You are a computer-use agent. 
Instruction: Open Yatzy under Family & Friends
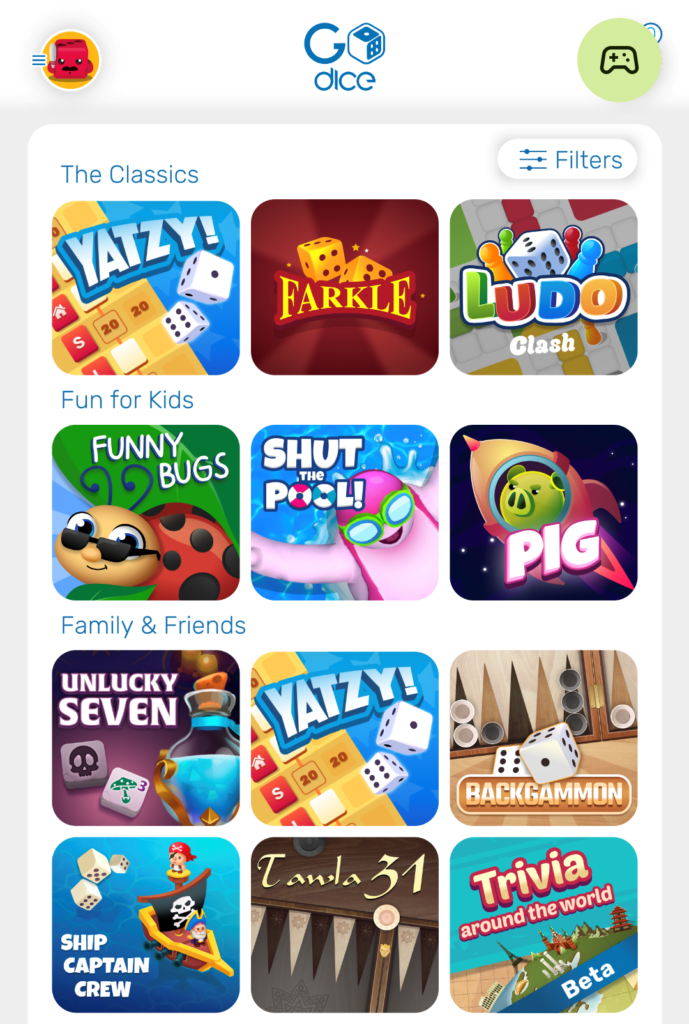click(x=344, y=738)
